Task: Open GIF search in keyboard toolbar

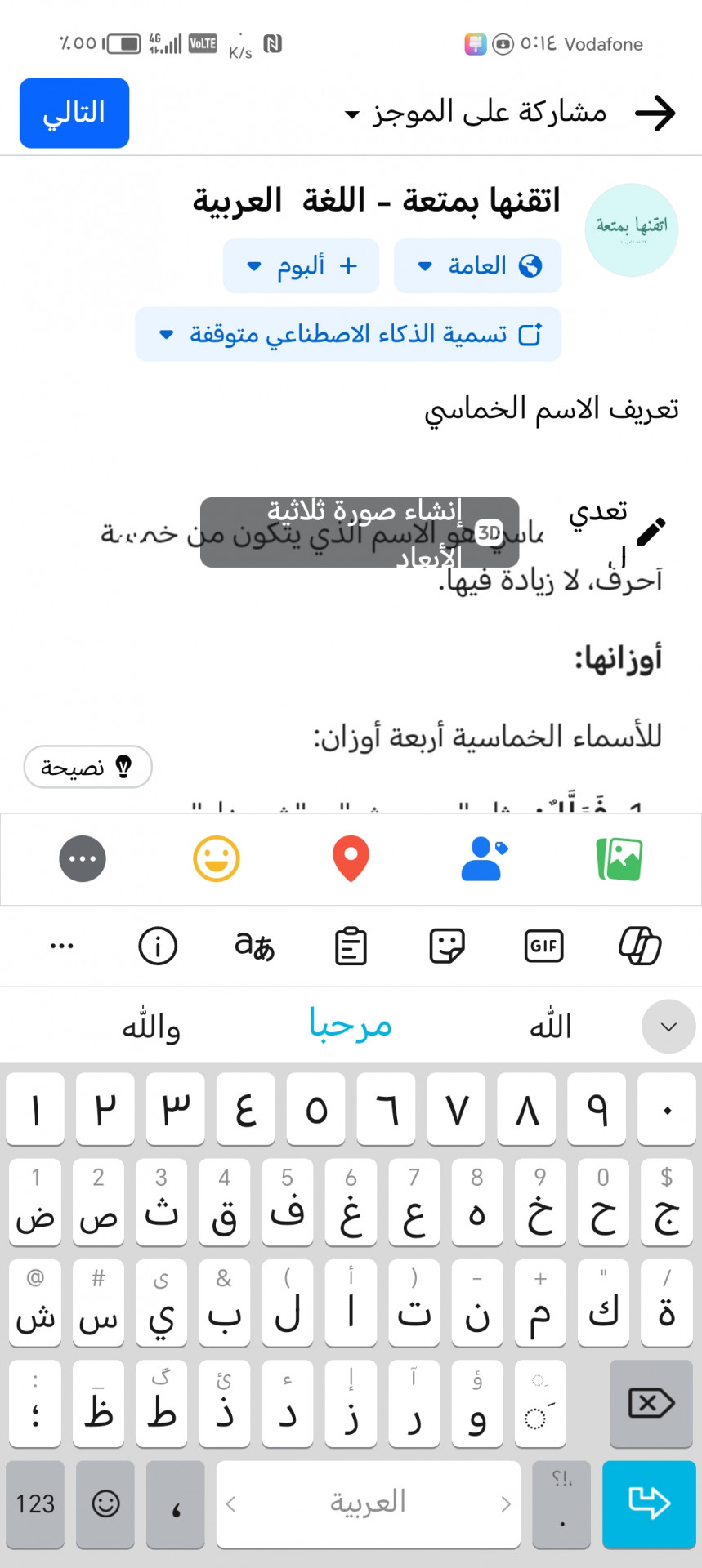Action: tap(543, 946)
